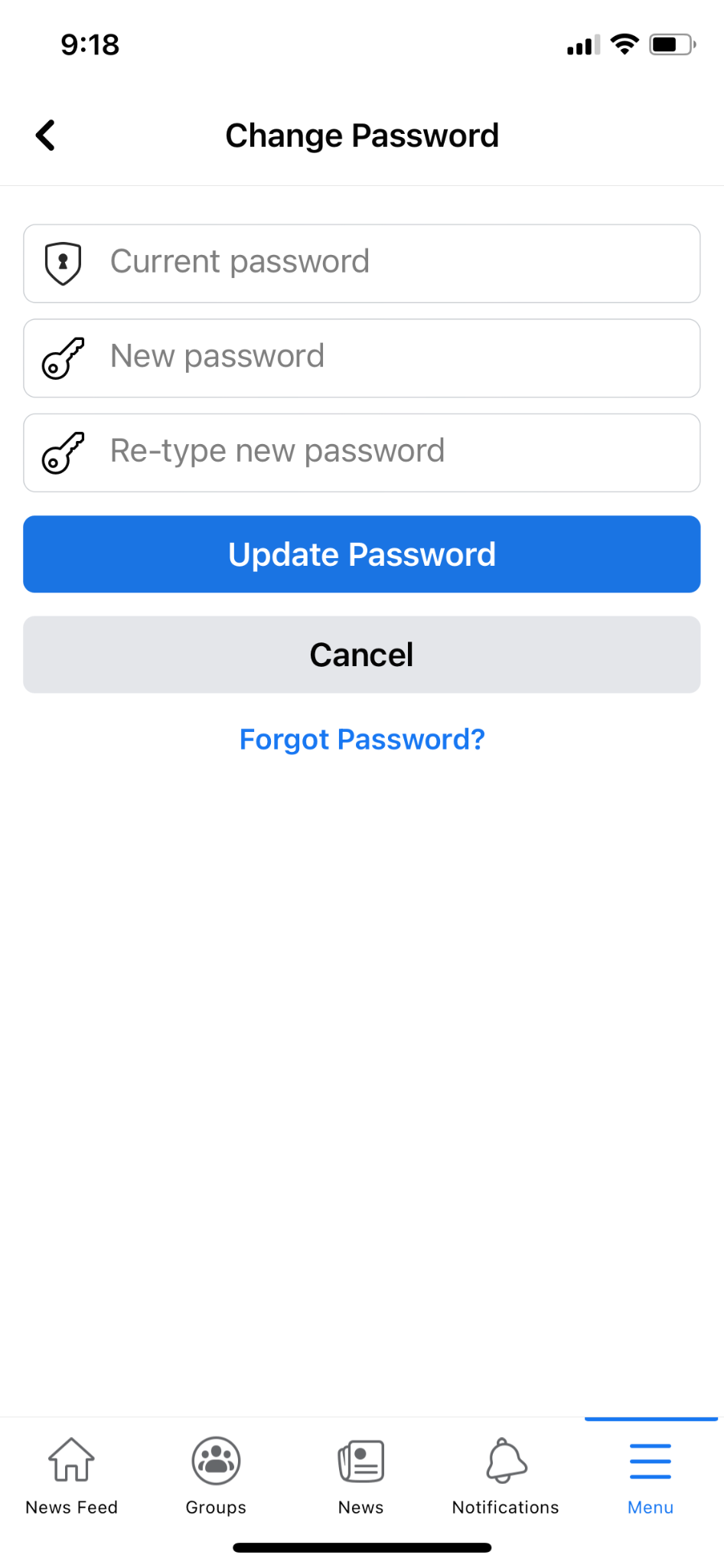This screenshot has width=724, height=1568.
Task: Cancel the password change
Action: tap(361, 654)
